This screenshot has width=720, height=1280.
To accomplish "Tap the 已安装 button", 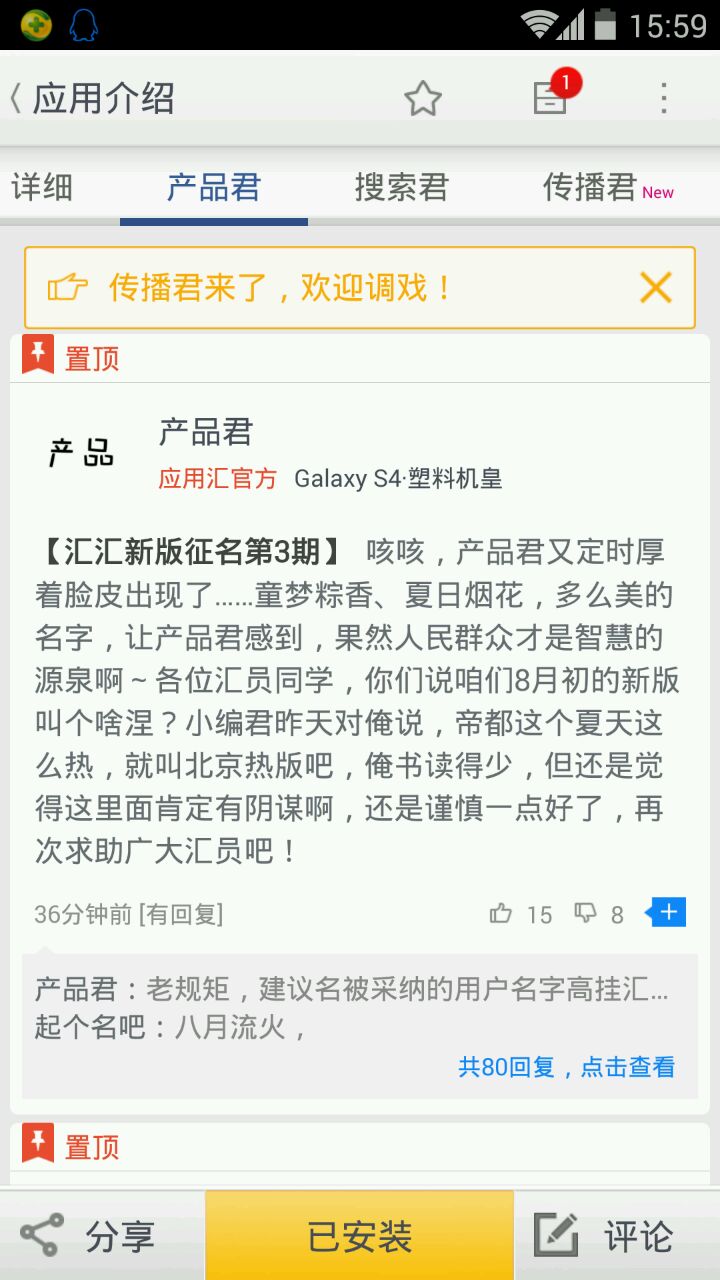I will point(360,1236).
